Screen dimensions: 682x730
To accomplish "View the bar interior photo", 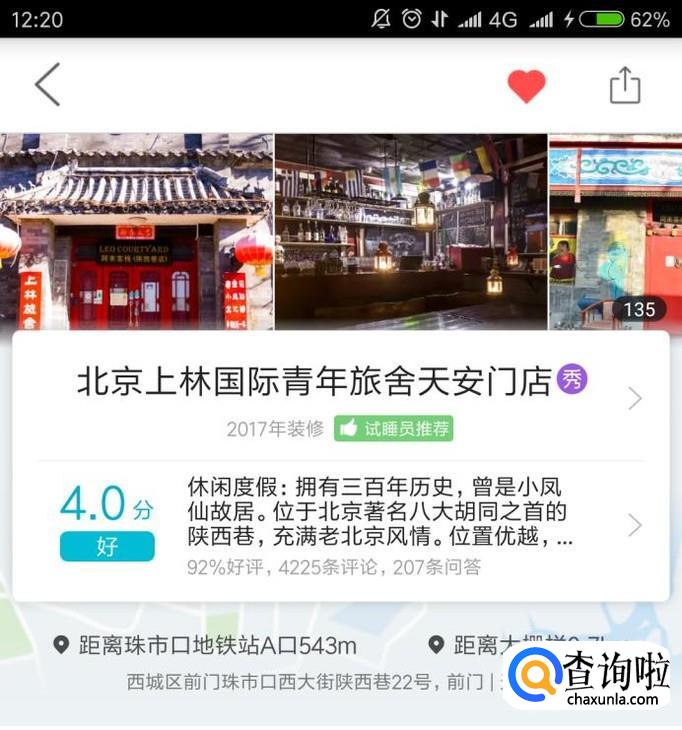I will [411, 232].
